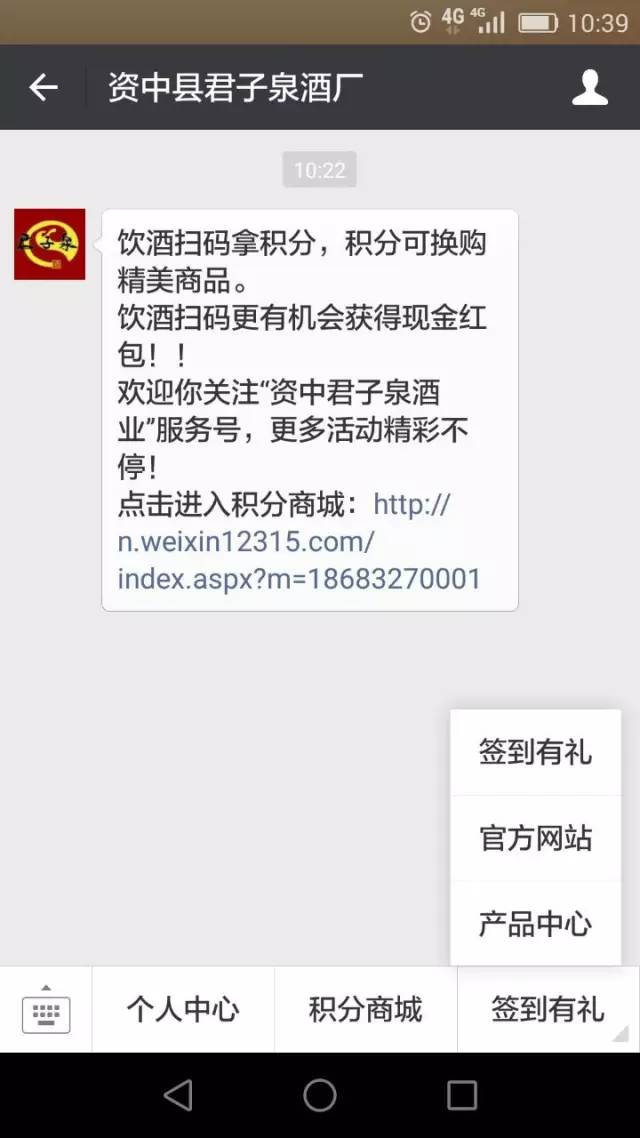Open the 个人中心 menu
Screen dimensions: 640x1138
[x=183, y=1010]
